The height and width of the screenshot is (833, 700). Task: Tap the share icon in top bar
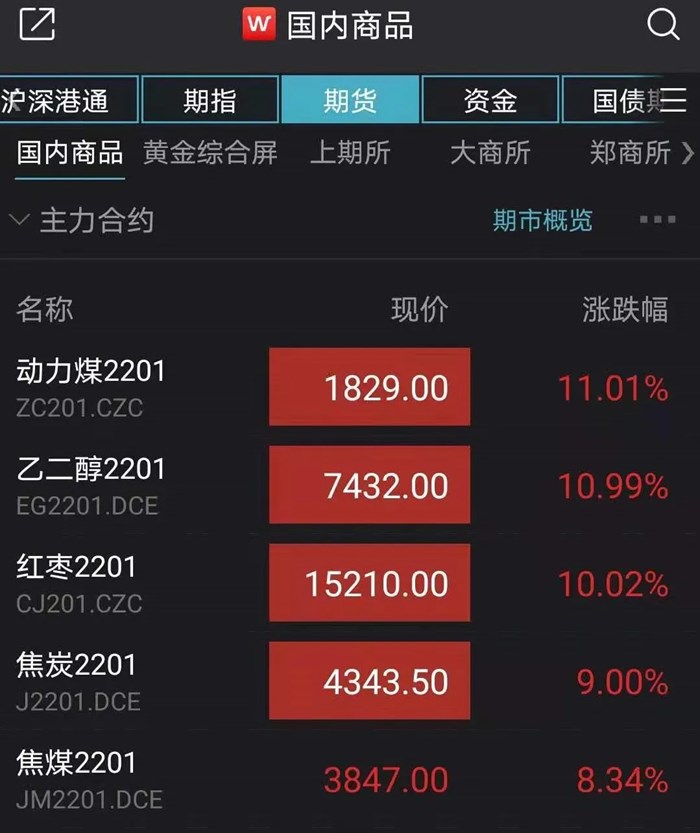coord(37,24)
